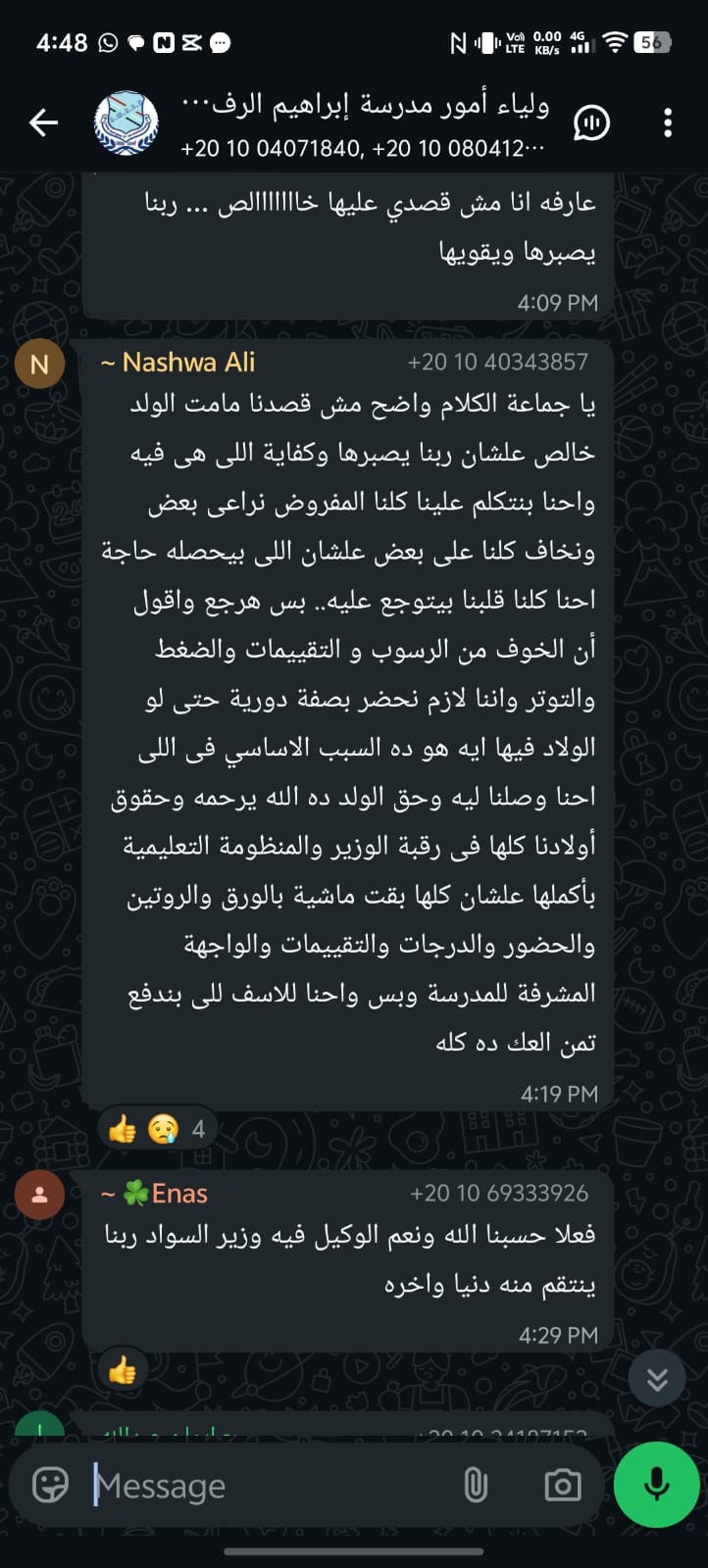Screen dimensions: 708x1568
Task: Tap Nashwa Ali's sender name
Action: click(x=178, y=363)
